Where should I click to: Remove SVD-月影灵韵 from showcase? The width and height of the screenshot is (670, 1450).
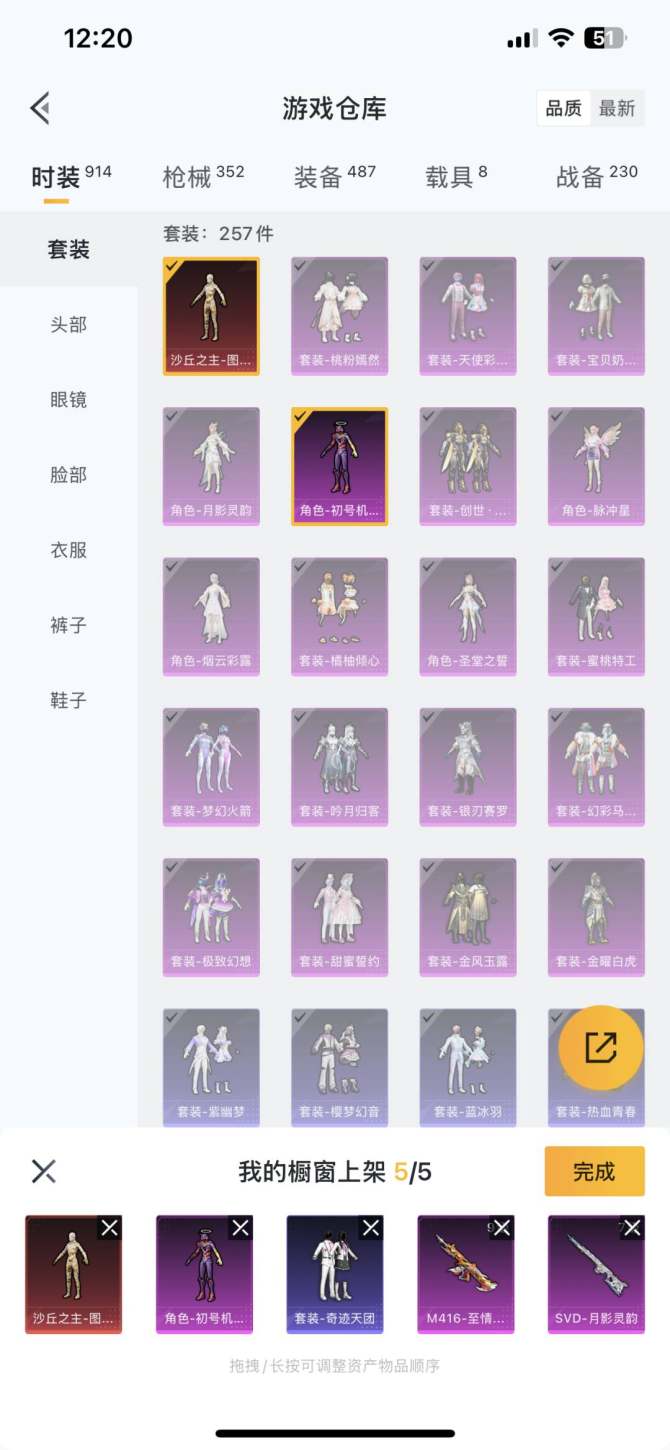[633, 1228]
